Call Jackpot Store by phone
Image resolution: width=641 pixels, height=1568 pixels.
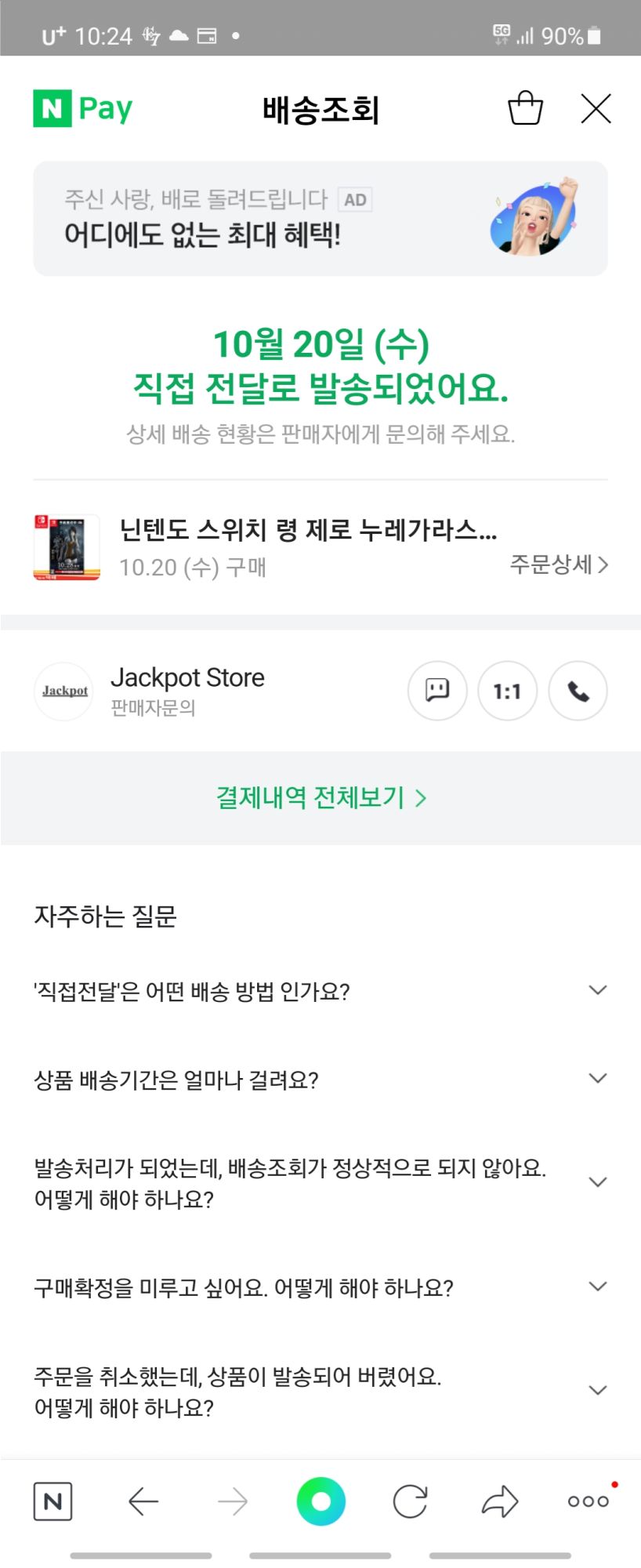pos(578,691)
